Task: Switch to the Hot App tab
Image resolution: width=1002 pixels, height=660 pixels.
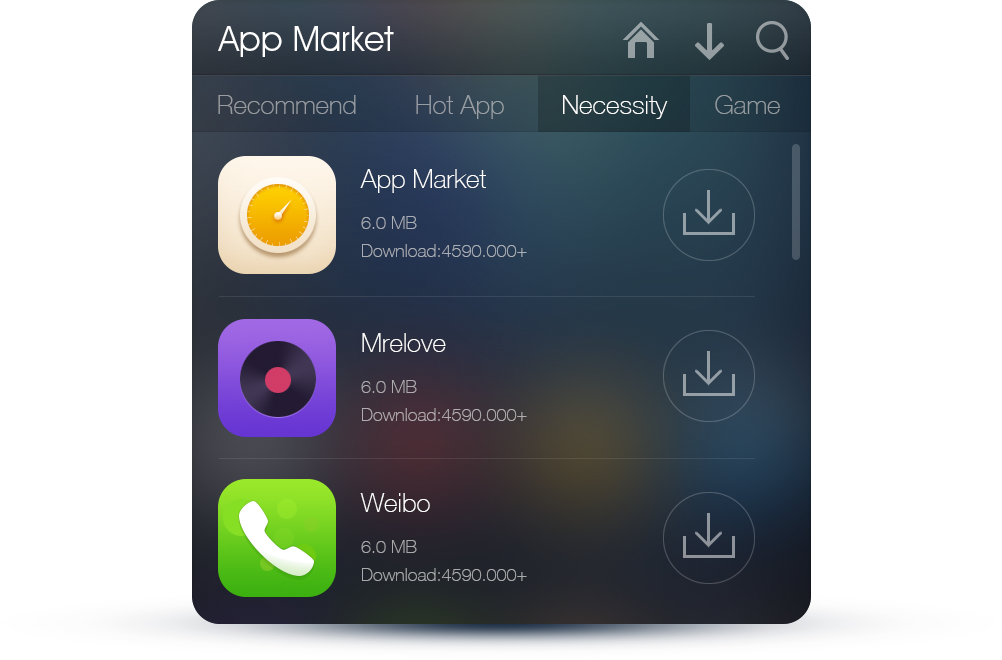Action: point(459,105)
